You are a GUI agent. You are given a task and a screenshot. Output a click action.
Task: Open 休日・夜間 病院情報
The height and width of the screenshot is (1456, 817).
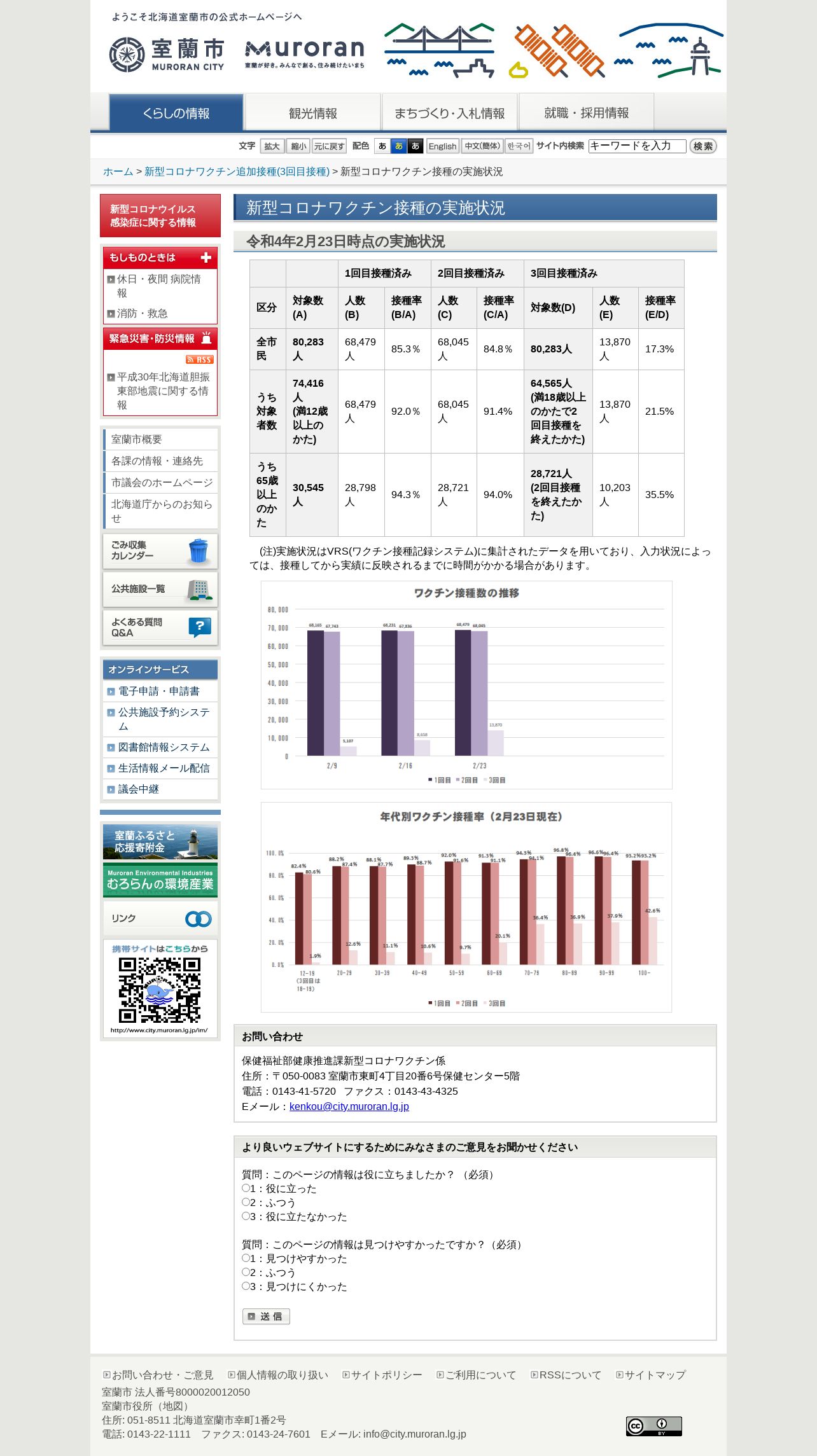coord(158,286)
